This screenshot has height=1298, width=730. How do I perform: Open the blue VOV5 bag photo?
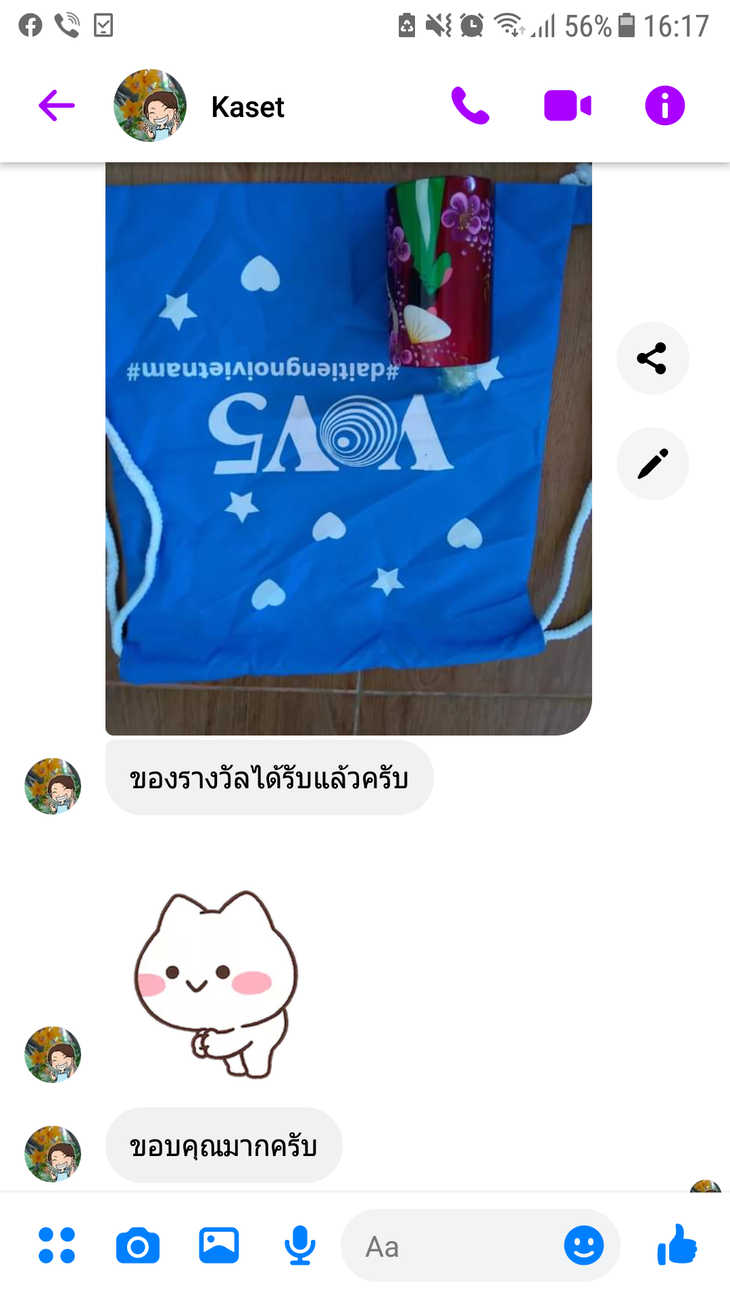[348, 448]
